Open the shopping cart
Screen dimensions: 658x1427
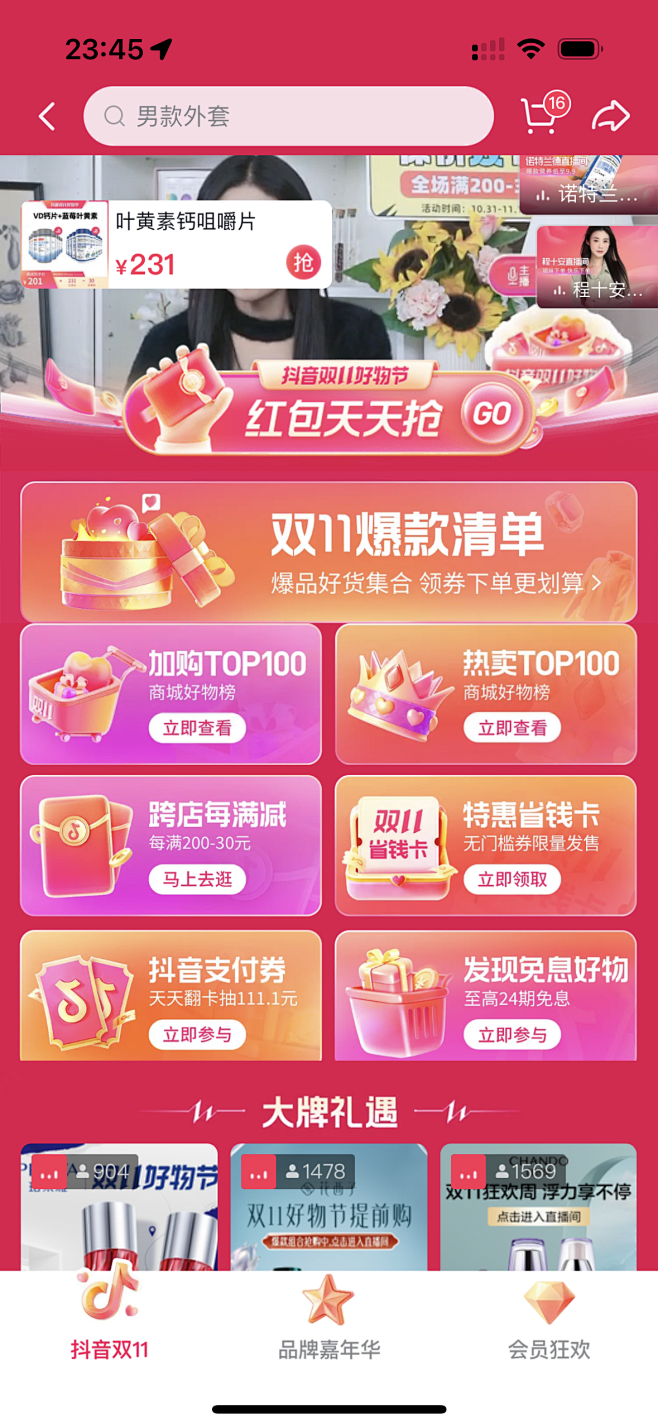coord(541,116)
